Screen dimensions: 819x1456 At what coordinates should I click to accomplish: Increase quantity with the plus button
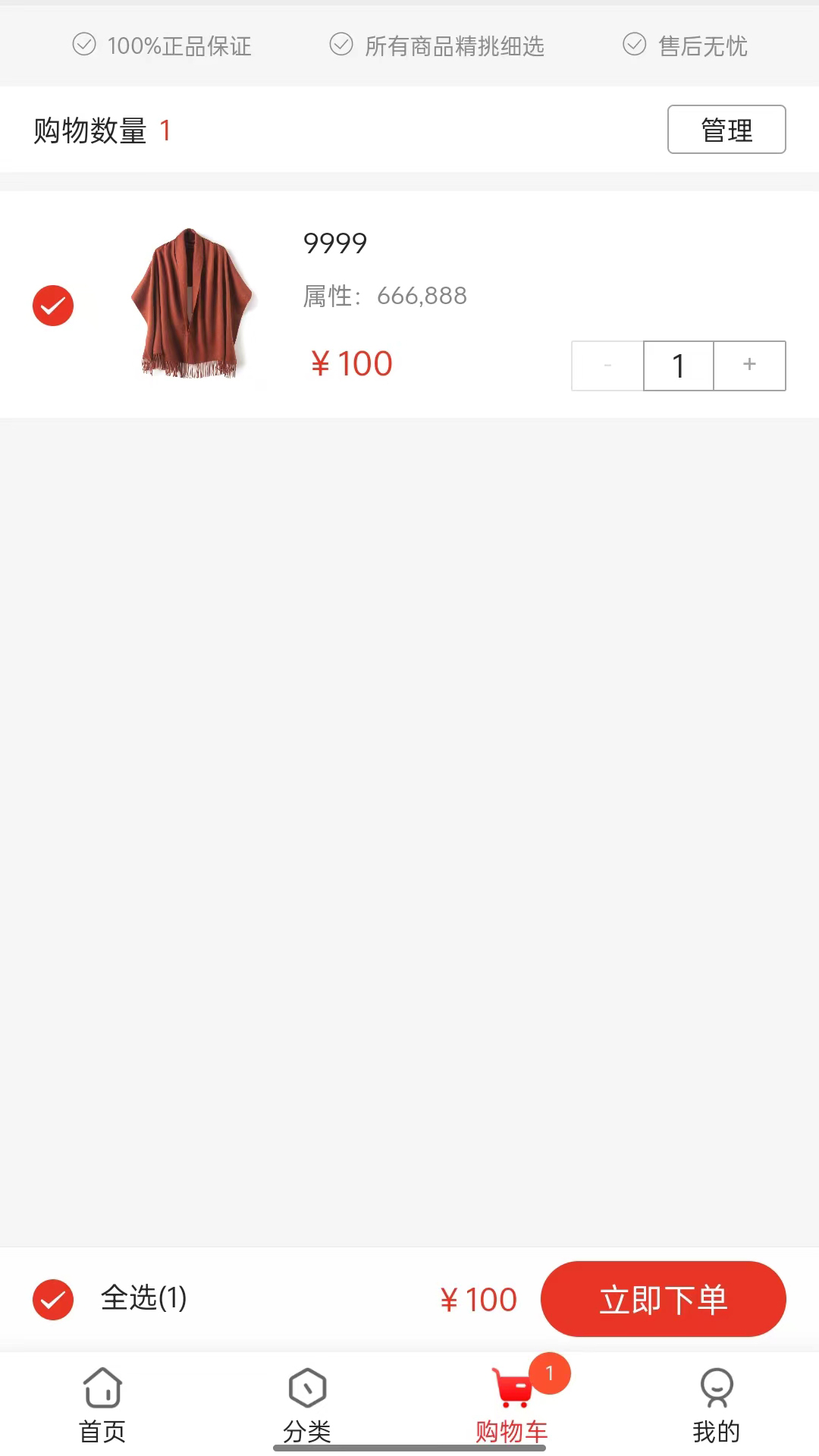tap(749, 366)
